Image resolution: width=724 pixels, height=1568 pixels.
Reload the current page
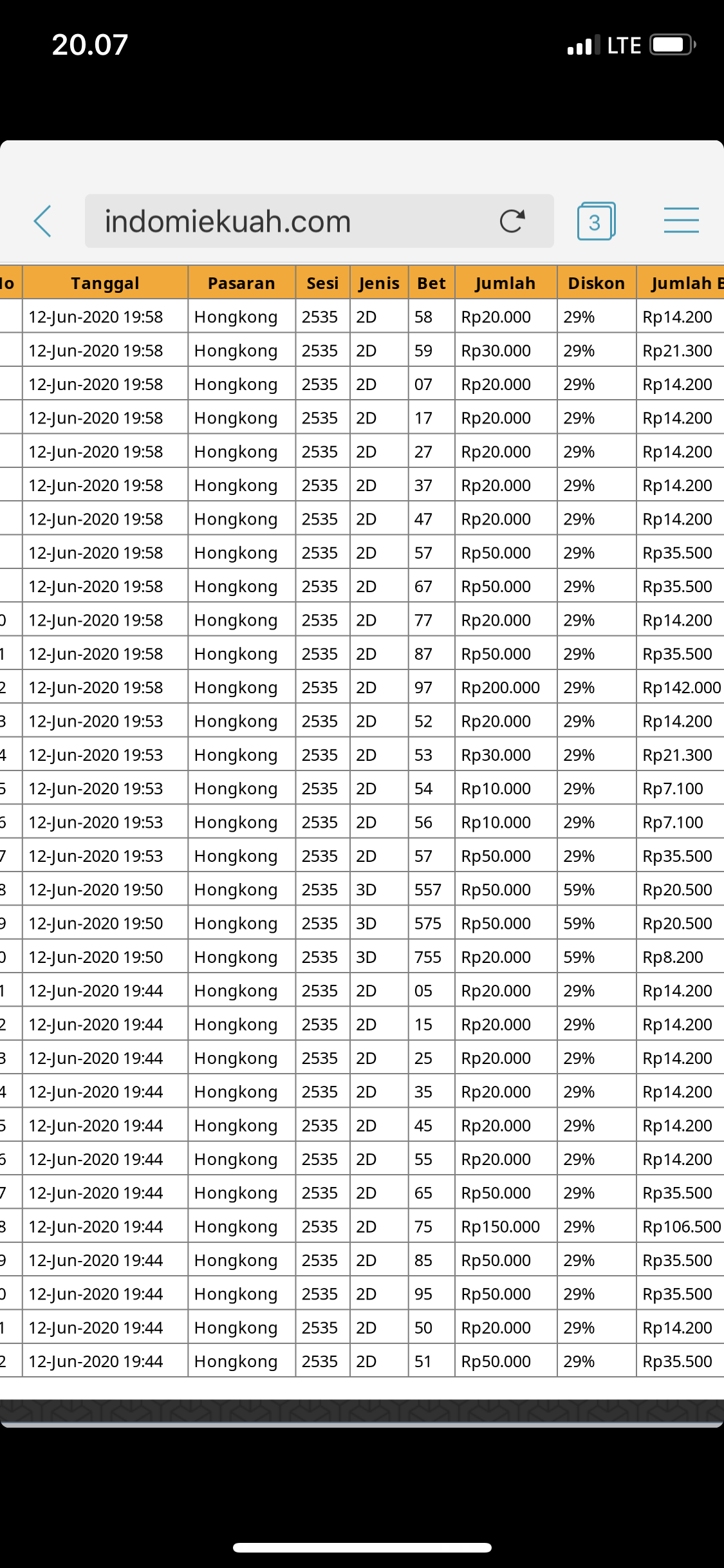pos(512,221)
